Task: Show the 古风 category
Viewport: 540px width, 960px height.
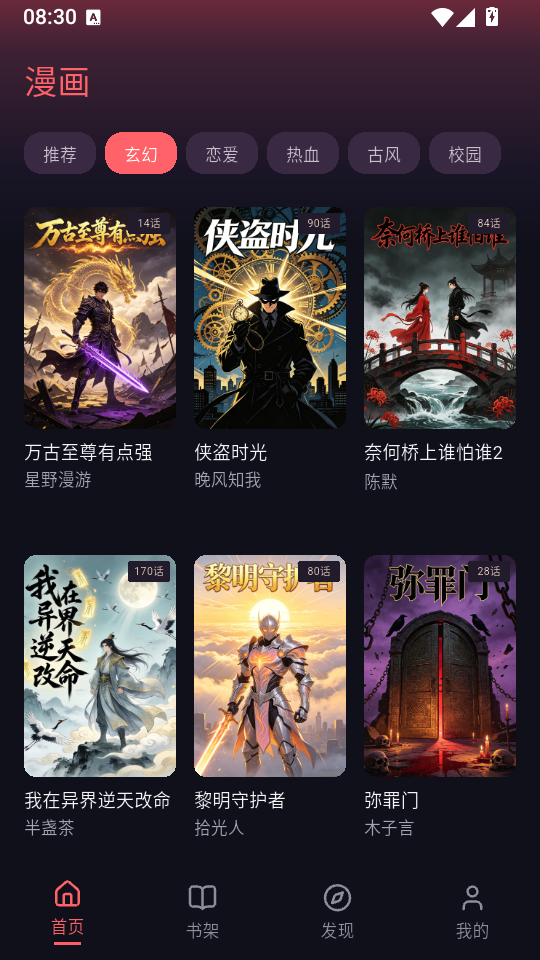Action: pyautogui.click(x=384, y=153)
